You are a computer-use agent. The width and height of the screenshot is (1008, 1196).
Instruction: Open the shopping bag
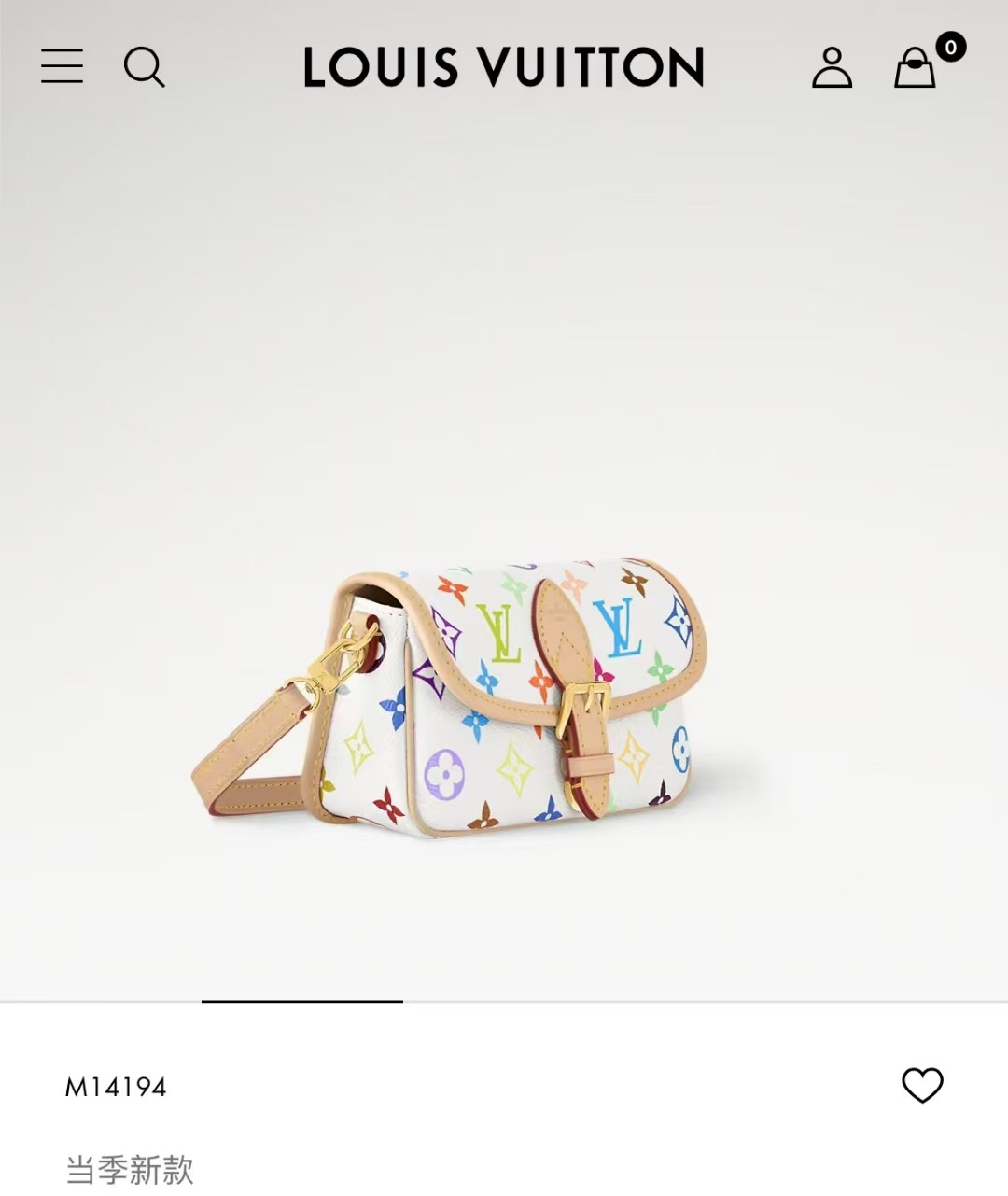click(916, 67)
